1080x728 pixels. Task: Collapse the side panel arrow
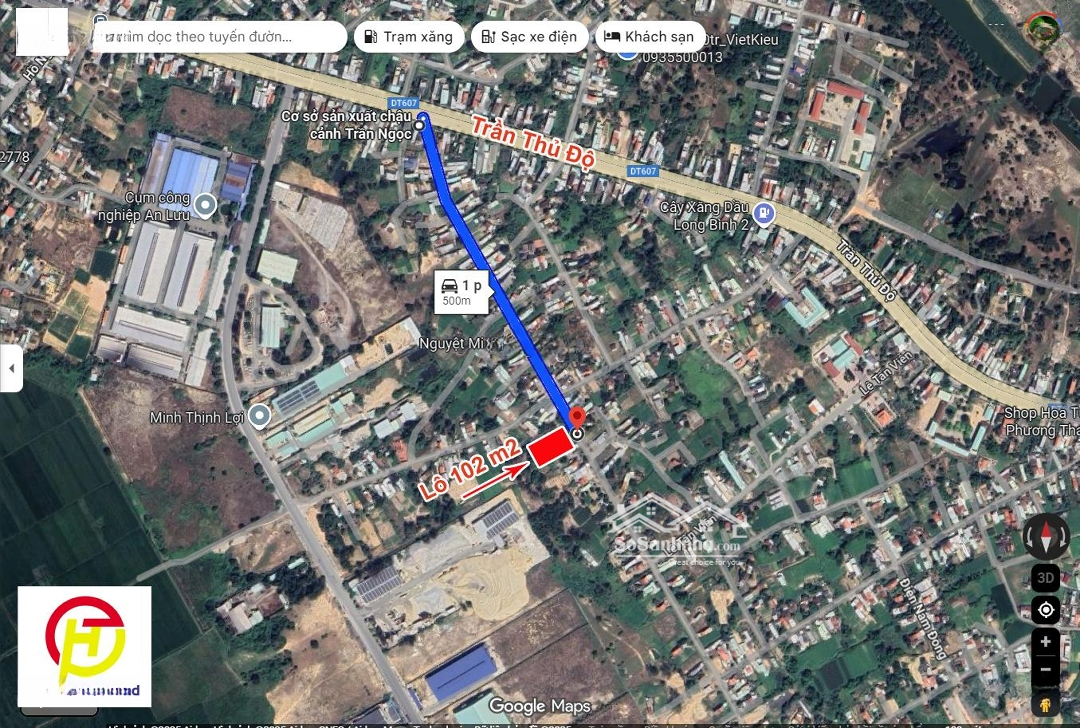11,368
